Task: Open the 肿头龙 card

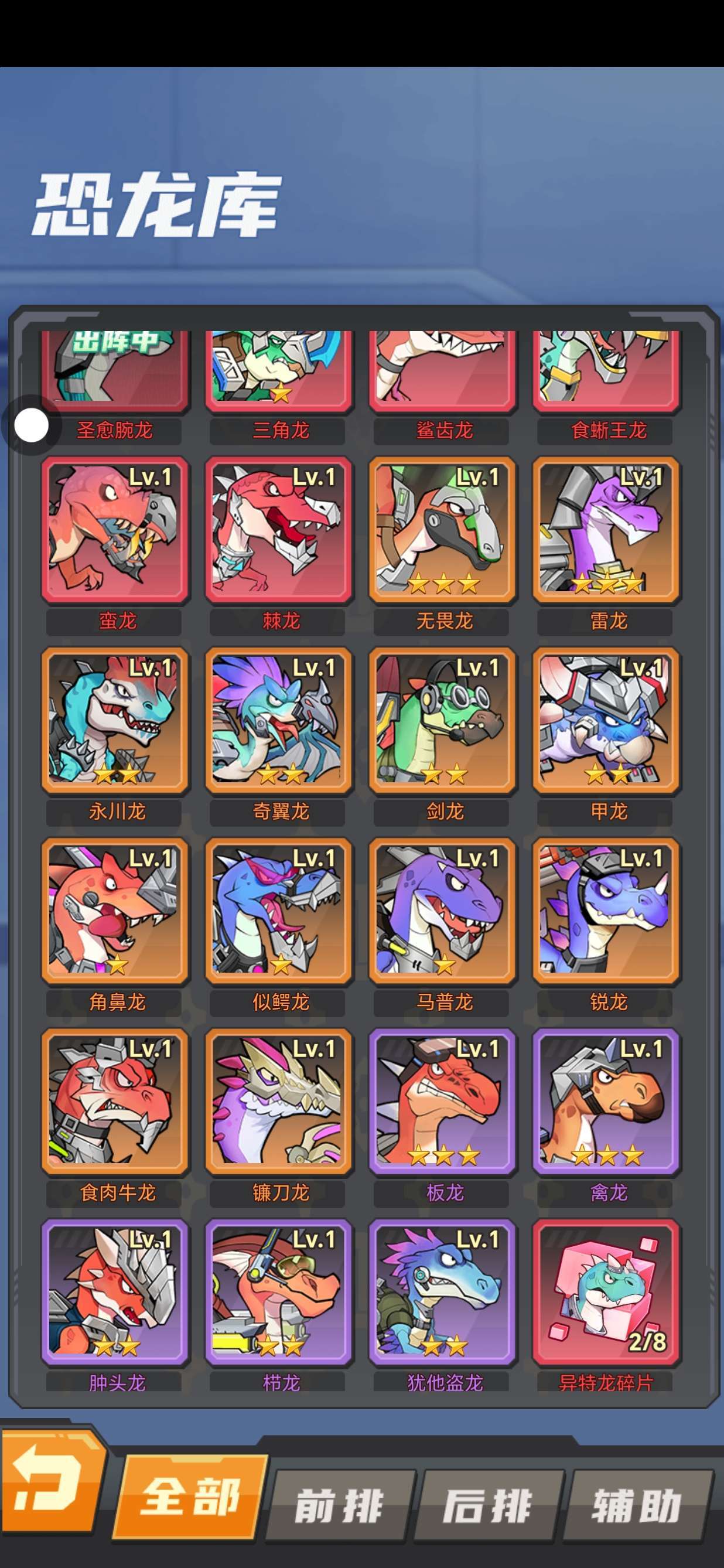Action: (x=115, y=1291)
